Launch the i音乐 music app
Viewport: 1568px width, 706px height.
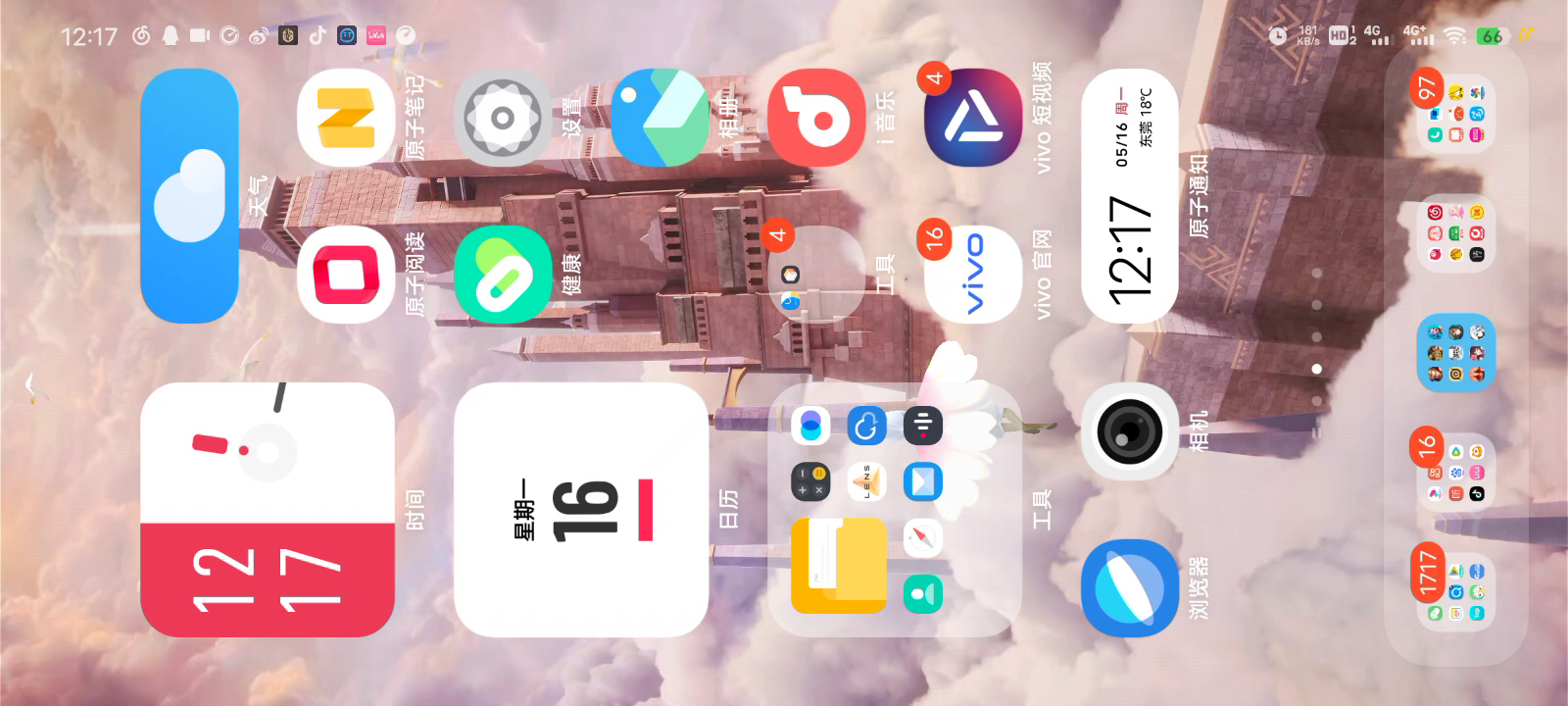(x=816, y=118)
